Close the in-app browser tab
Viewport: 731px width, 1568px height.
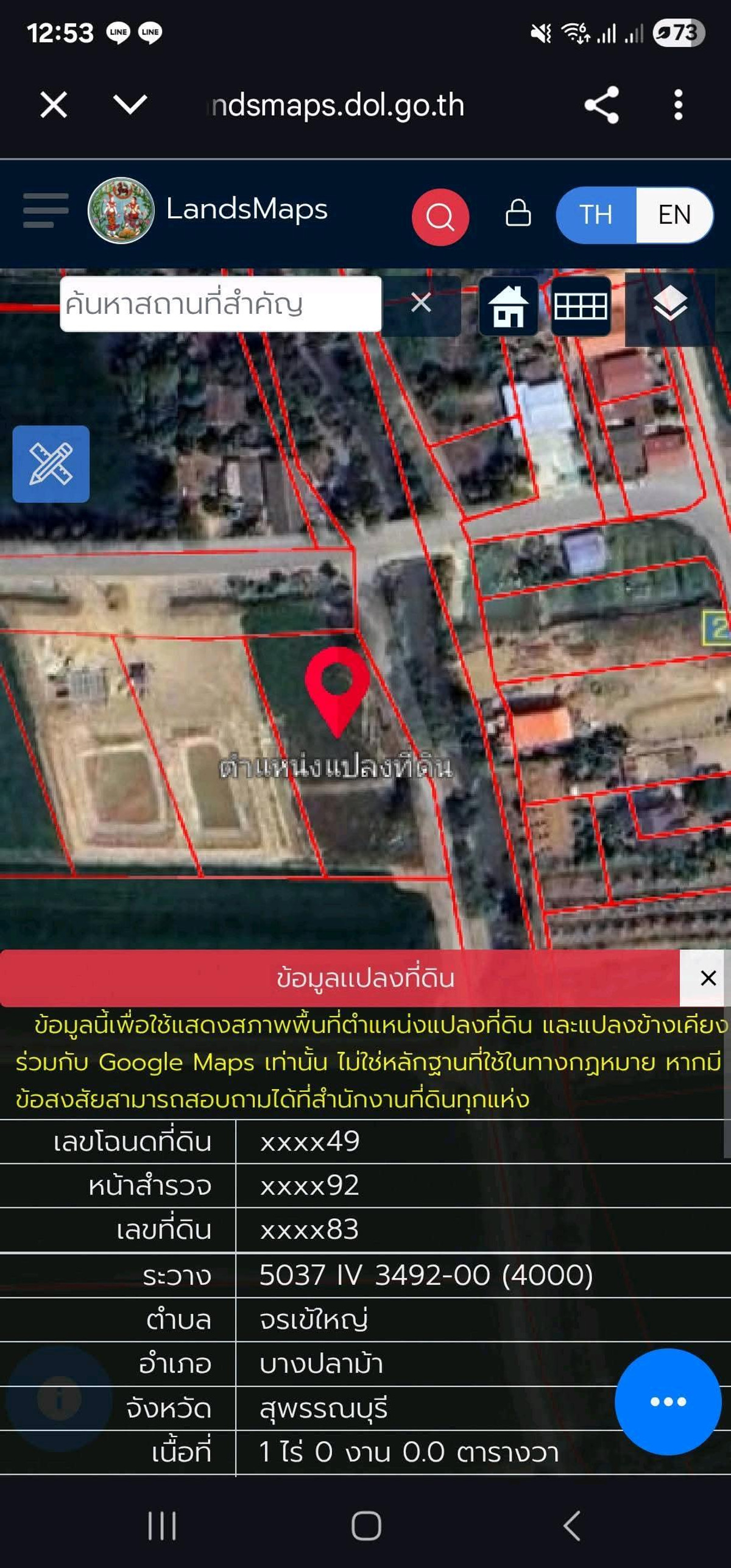pos(54,105)
